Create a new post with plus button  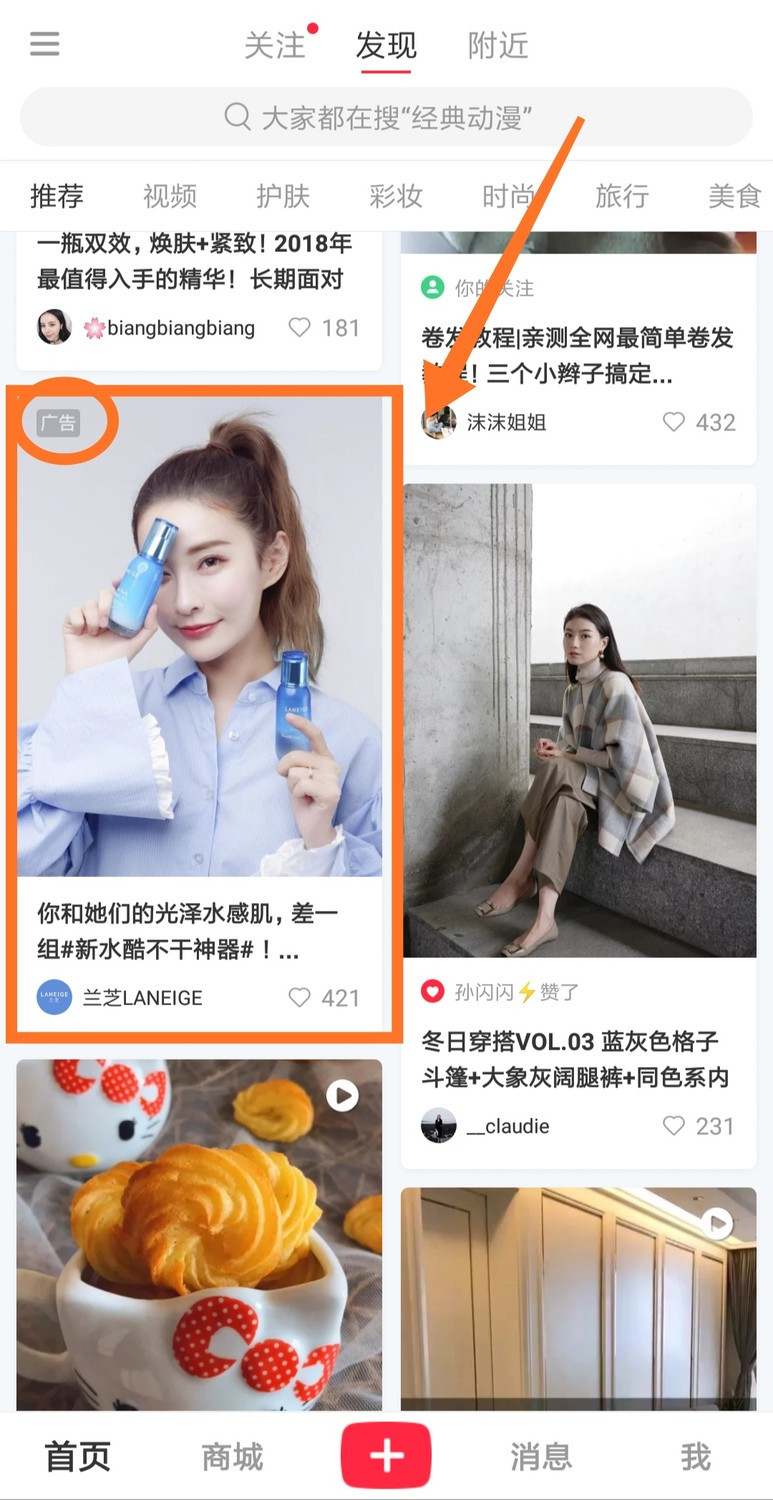(x=386, y=1457)
